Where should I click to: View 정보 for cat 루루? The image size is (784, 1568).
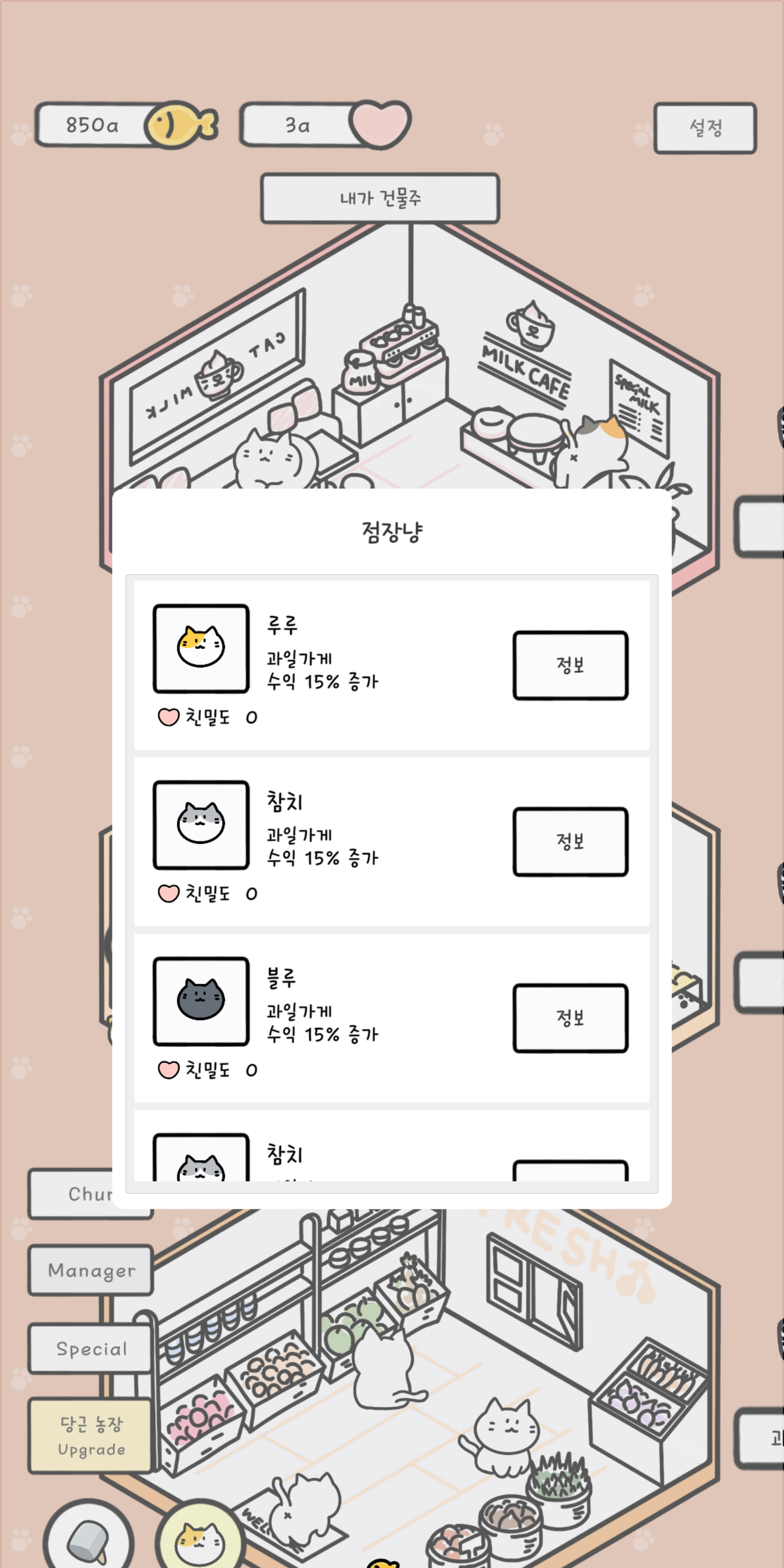point(570,665)
